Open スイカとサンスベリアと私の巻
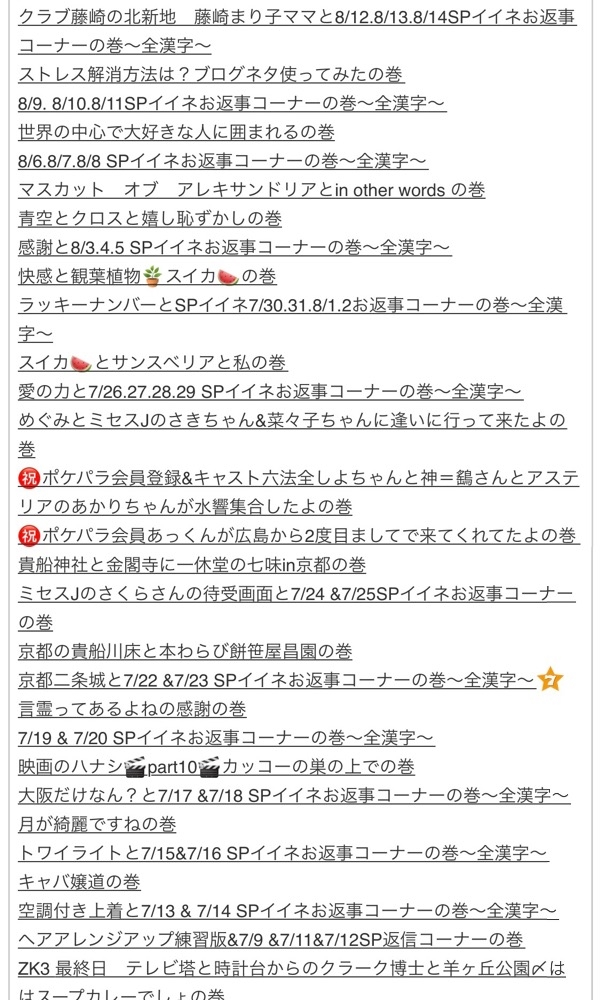The width and height of the screenshot is (600, 1000). tap(152, 362)
